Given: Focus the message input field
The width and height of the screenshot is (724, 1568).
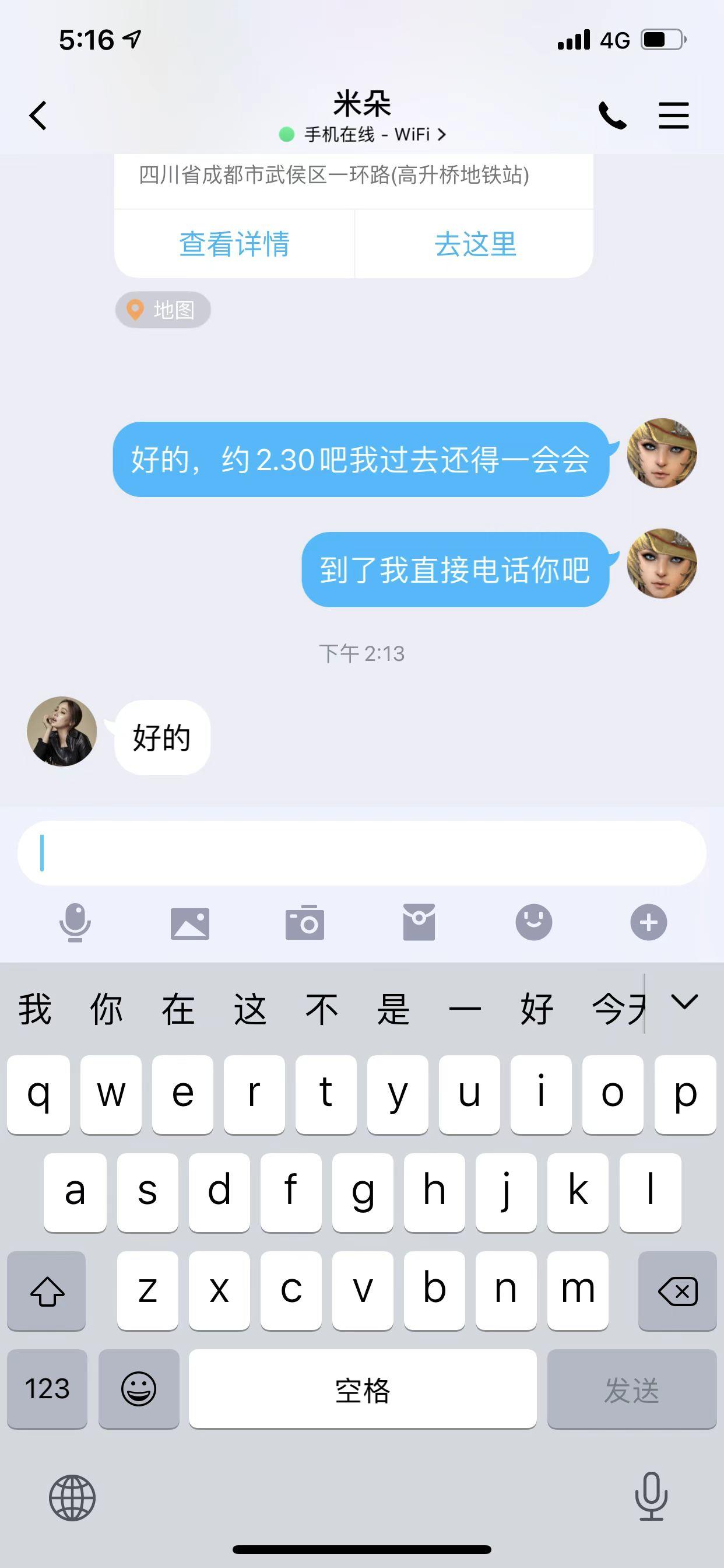Looking at the screenshot, I should pos(361,853).
